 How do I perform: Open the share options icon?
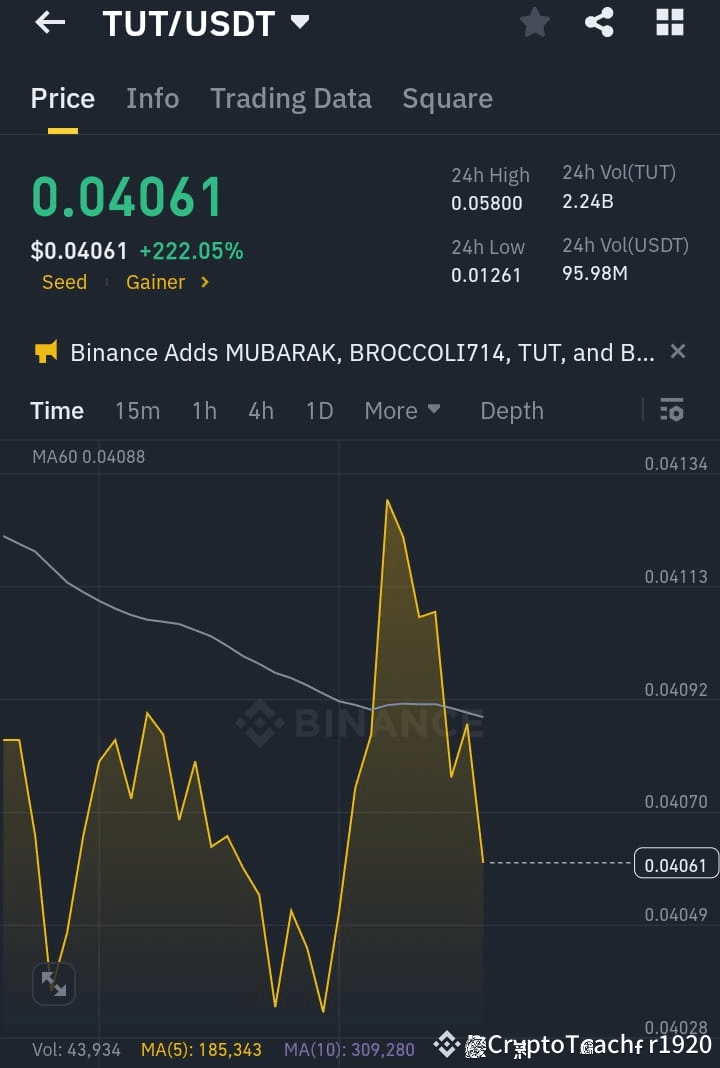600,22
